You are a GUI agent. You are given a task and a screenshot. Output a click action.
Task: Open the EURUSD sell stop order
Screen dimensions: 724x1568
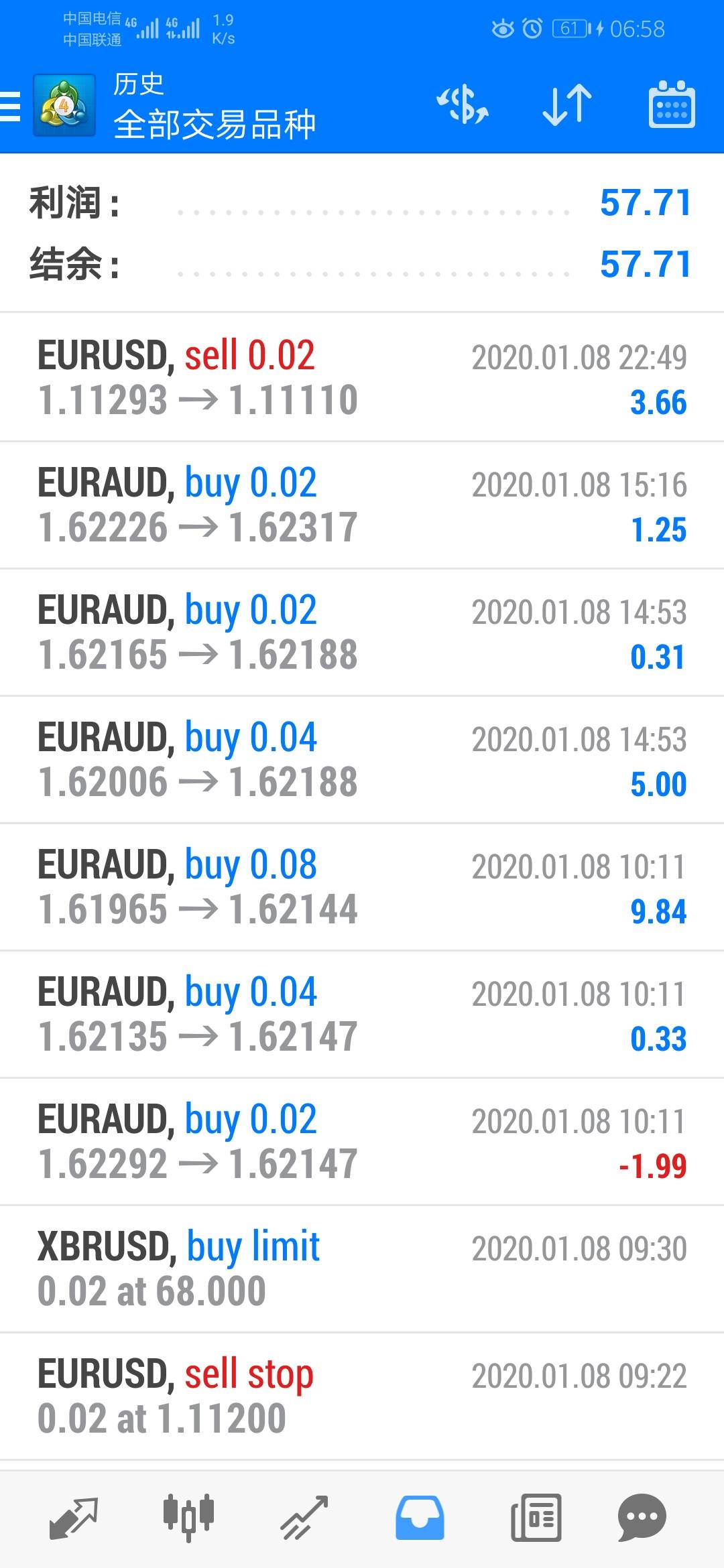coord(362,1396)
